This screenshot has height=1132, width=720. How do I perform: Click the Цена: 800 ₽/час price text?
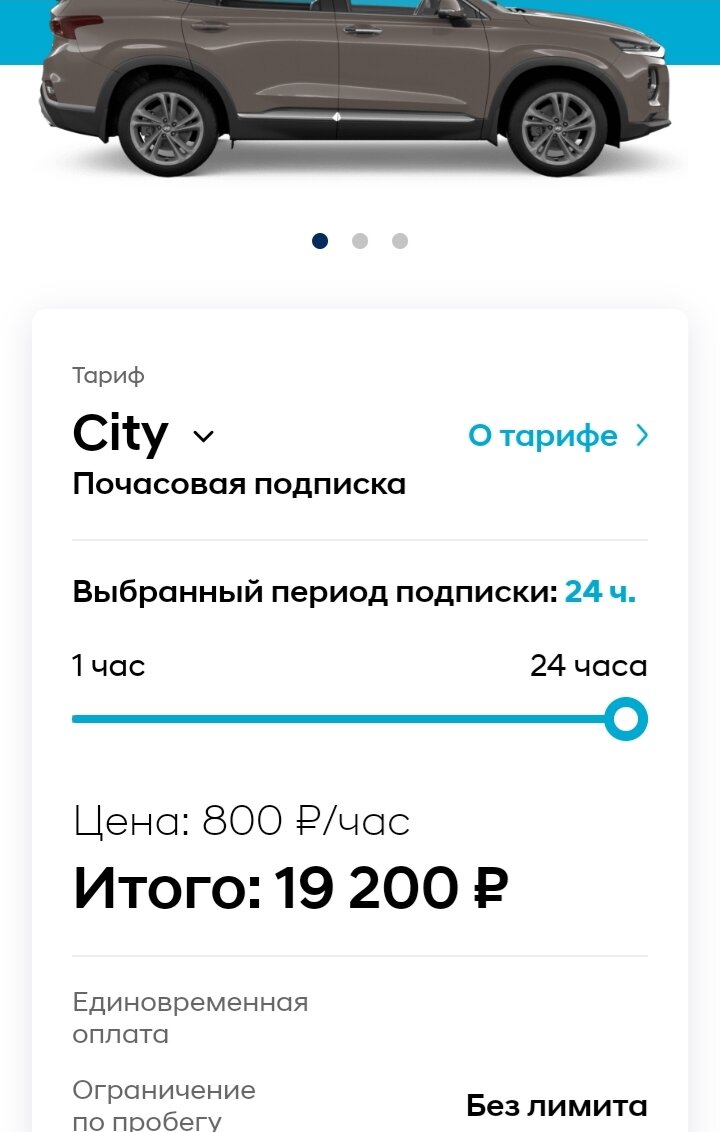click(x=242, y=822)
